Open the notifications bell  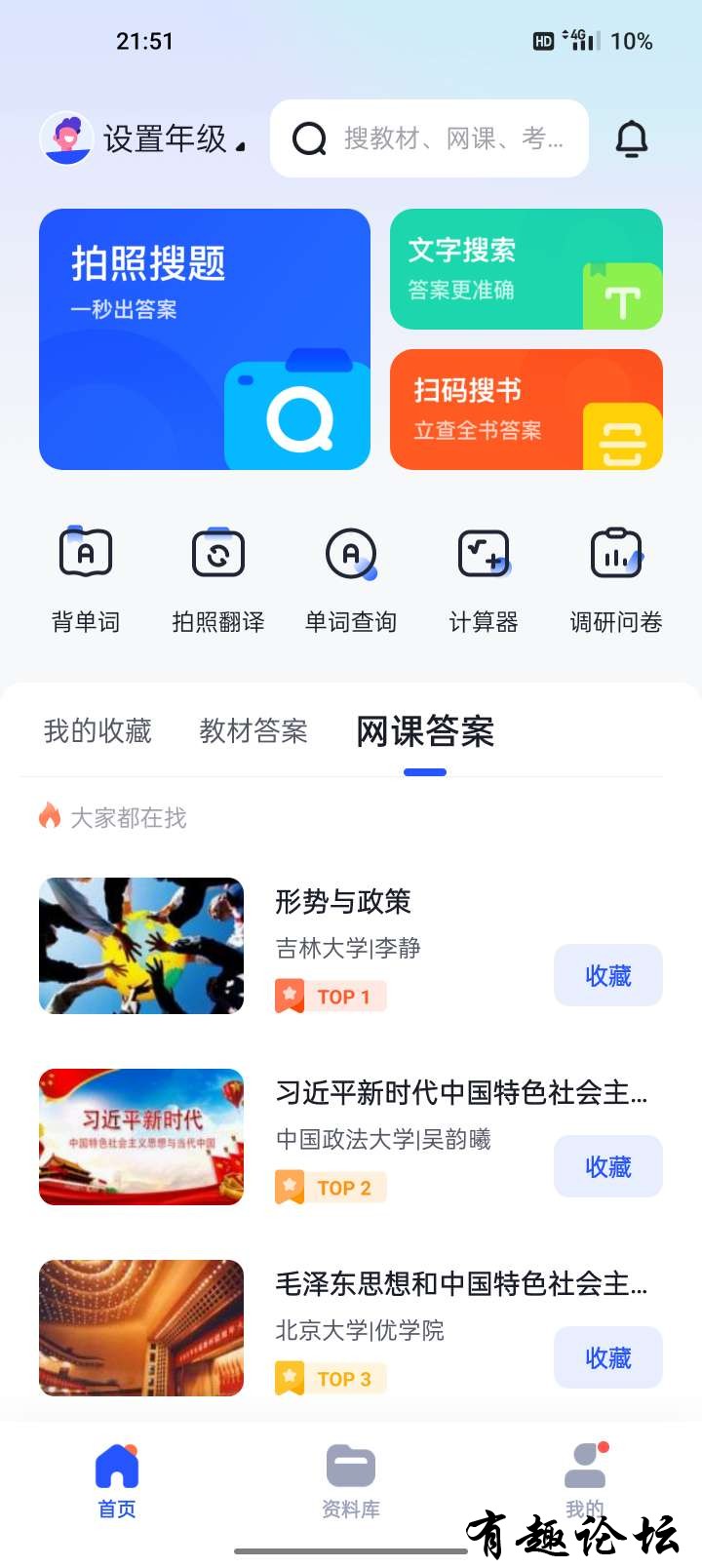pos(632,138)
